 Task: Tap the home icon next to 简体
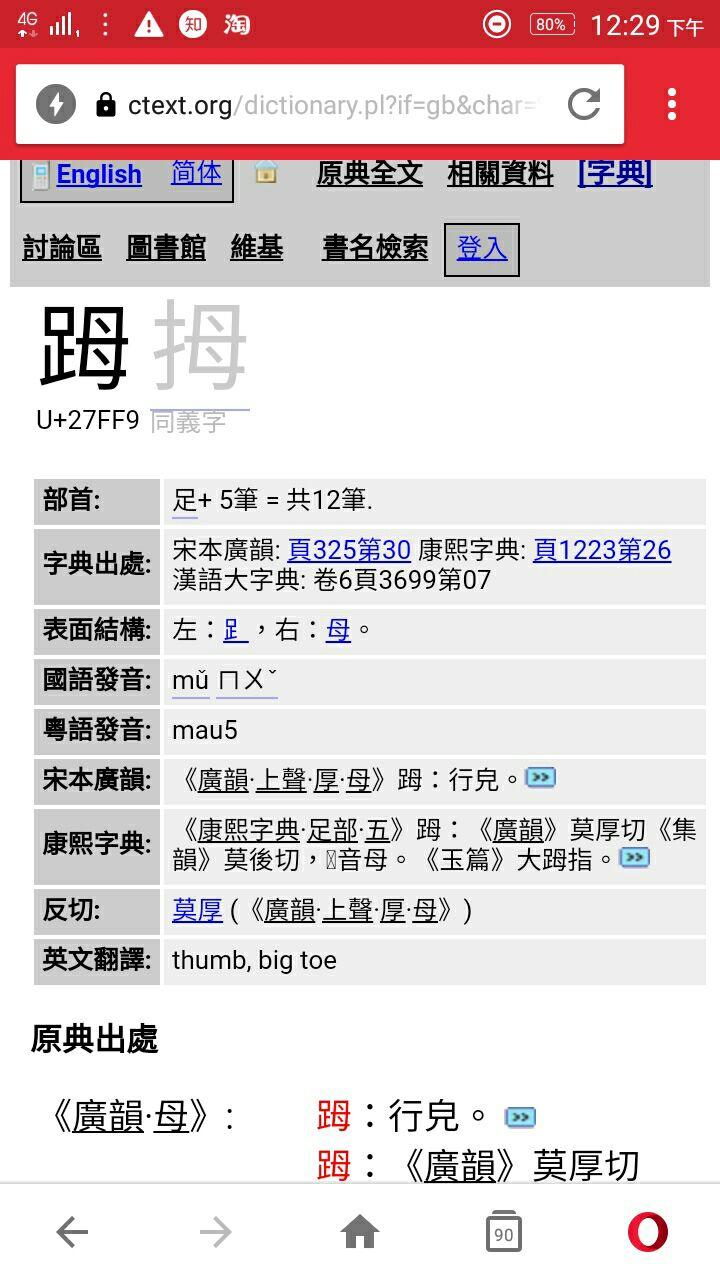pos(265,173)
